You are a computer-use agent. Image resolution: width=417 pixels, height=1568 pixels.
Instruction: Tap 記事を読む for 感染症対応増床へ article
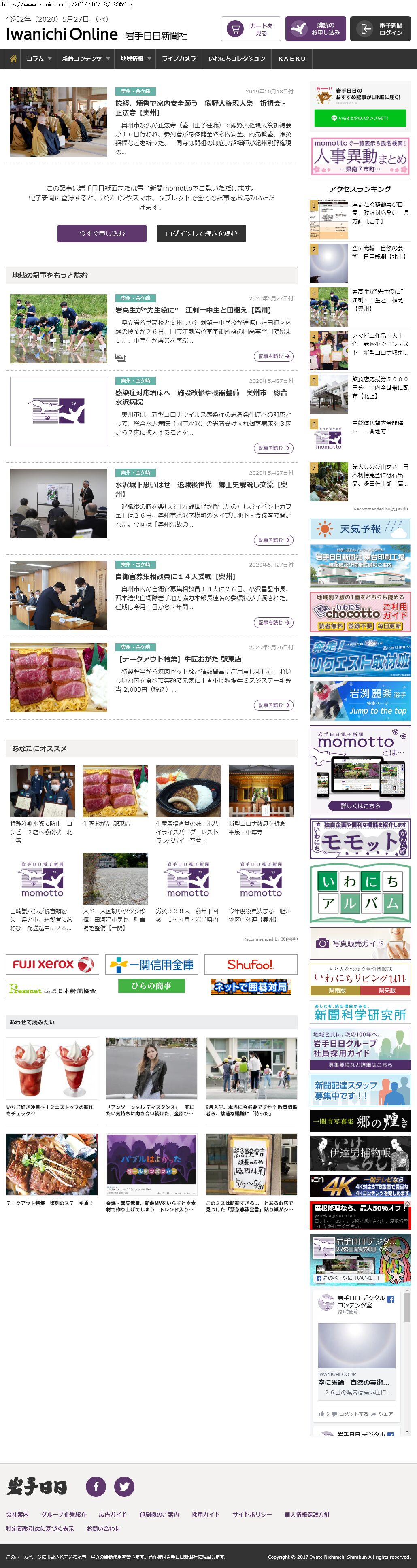tap(273, 448)
